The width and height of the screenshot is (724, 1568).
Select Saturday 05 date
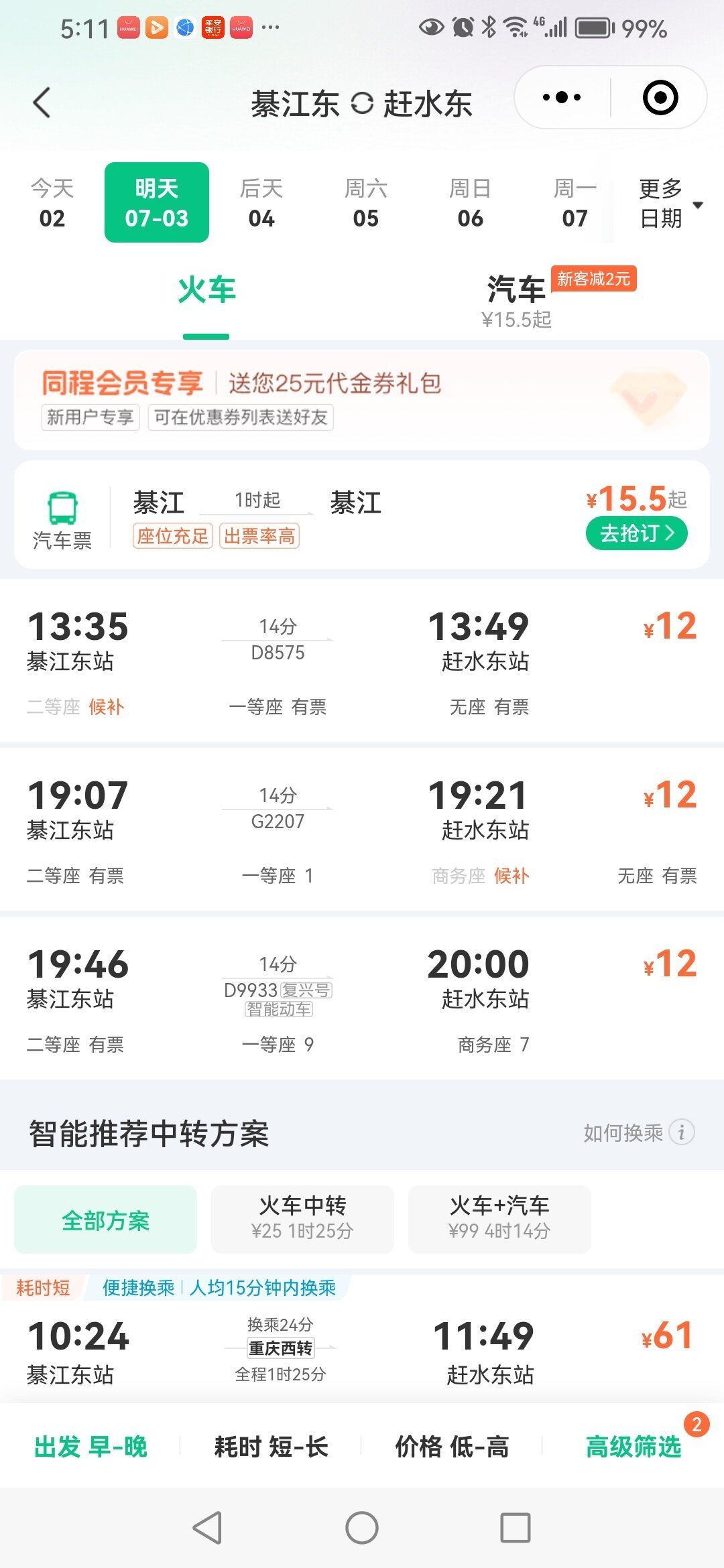[x=365, y=202]
